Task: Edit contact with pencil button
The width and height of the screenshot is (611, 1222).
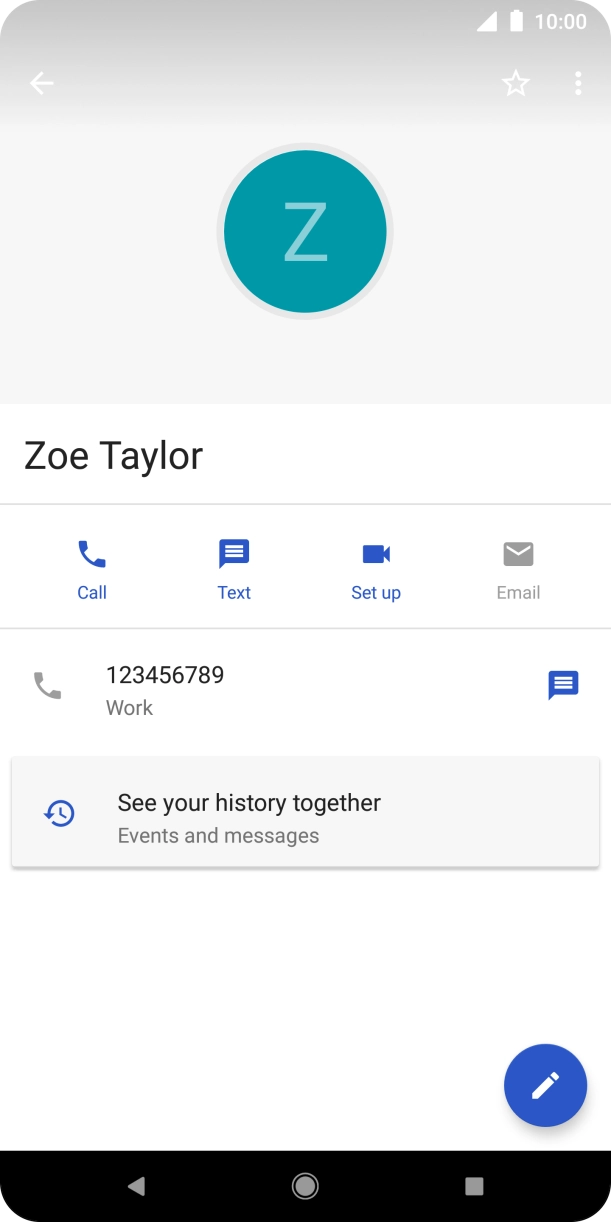Action: pos(545,1086)
